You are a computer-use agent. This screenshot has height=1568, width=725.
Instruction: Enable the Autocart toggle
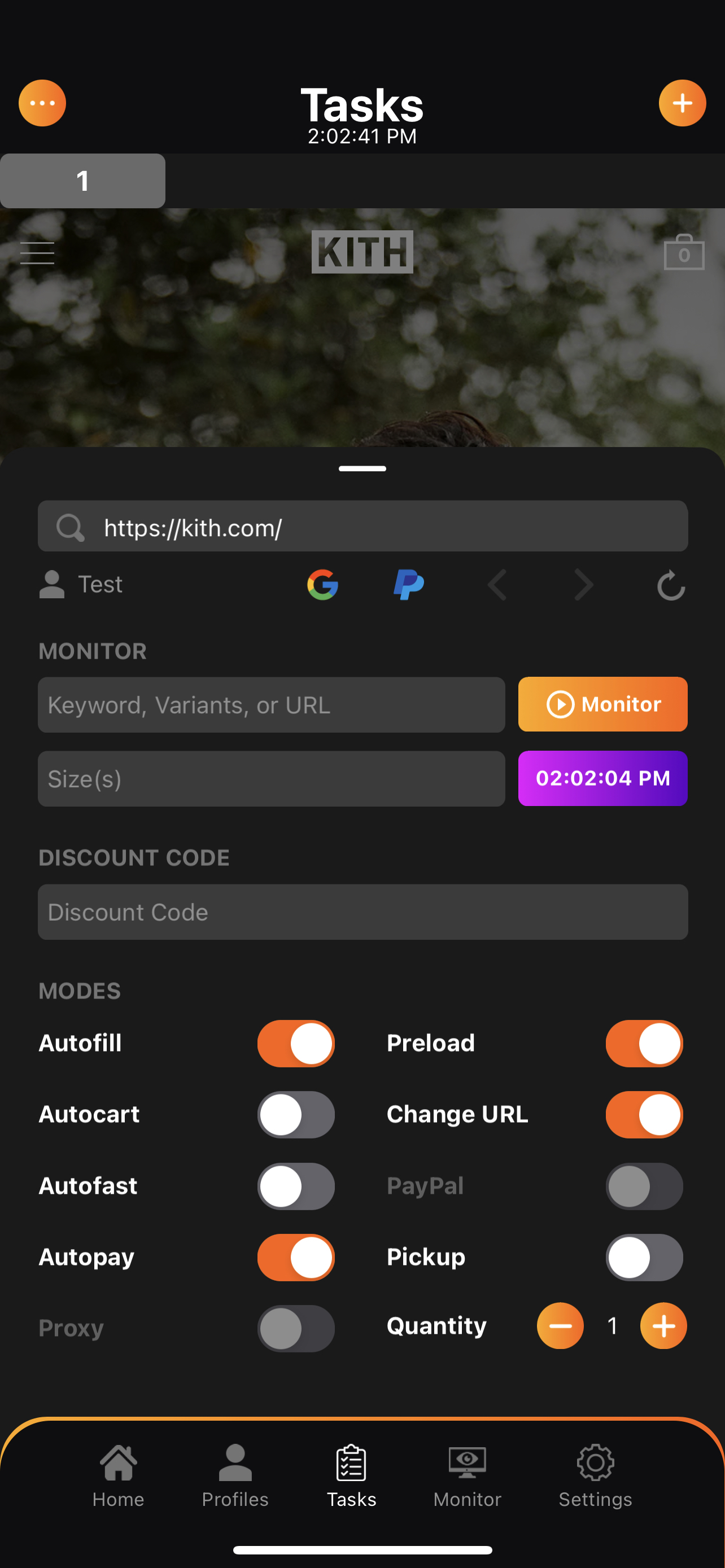[x=296, y=1115]
